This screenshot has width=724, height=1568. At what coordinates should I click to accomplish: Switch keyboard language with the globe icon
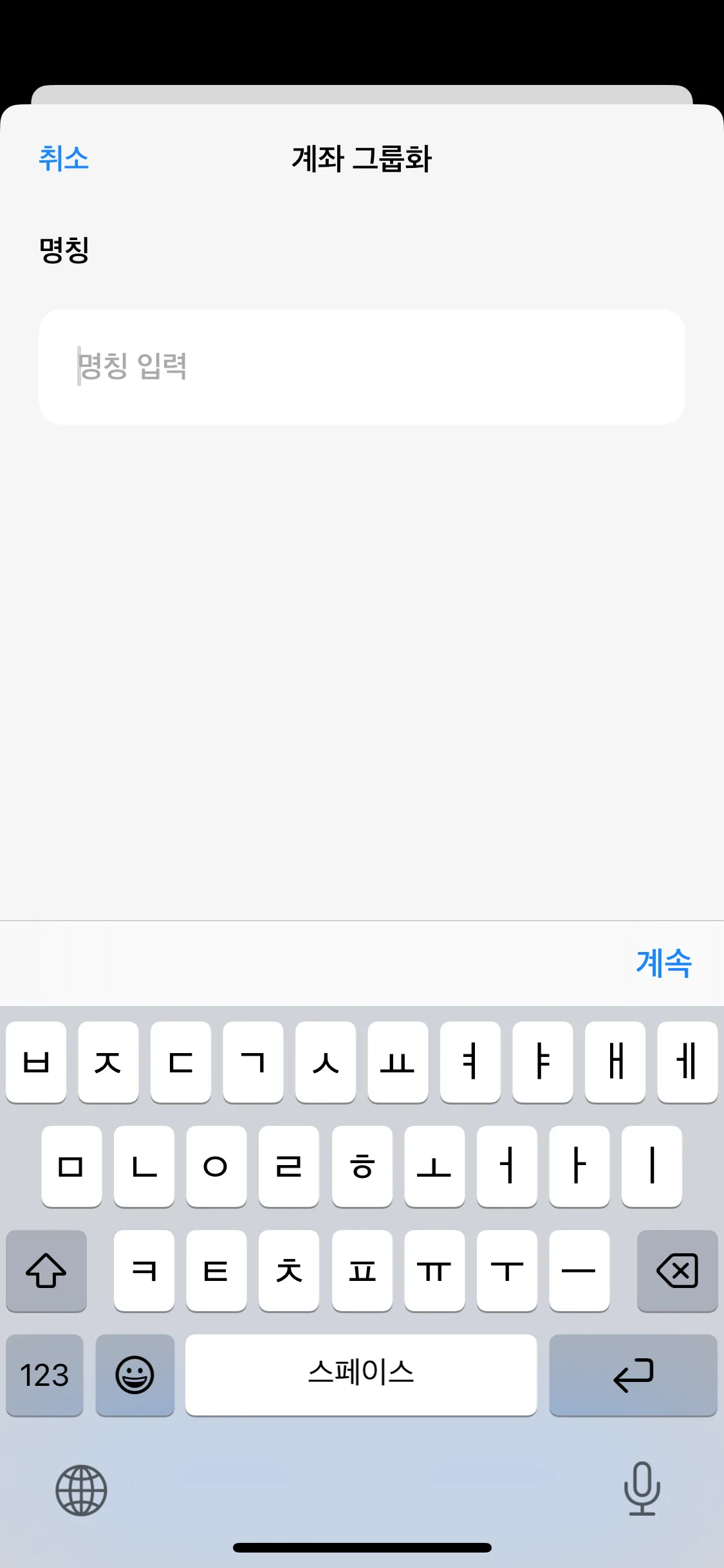81,1491
